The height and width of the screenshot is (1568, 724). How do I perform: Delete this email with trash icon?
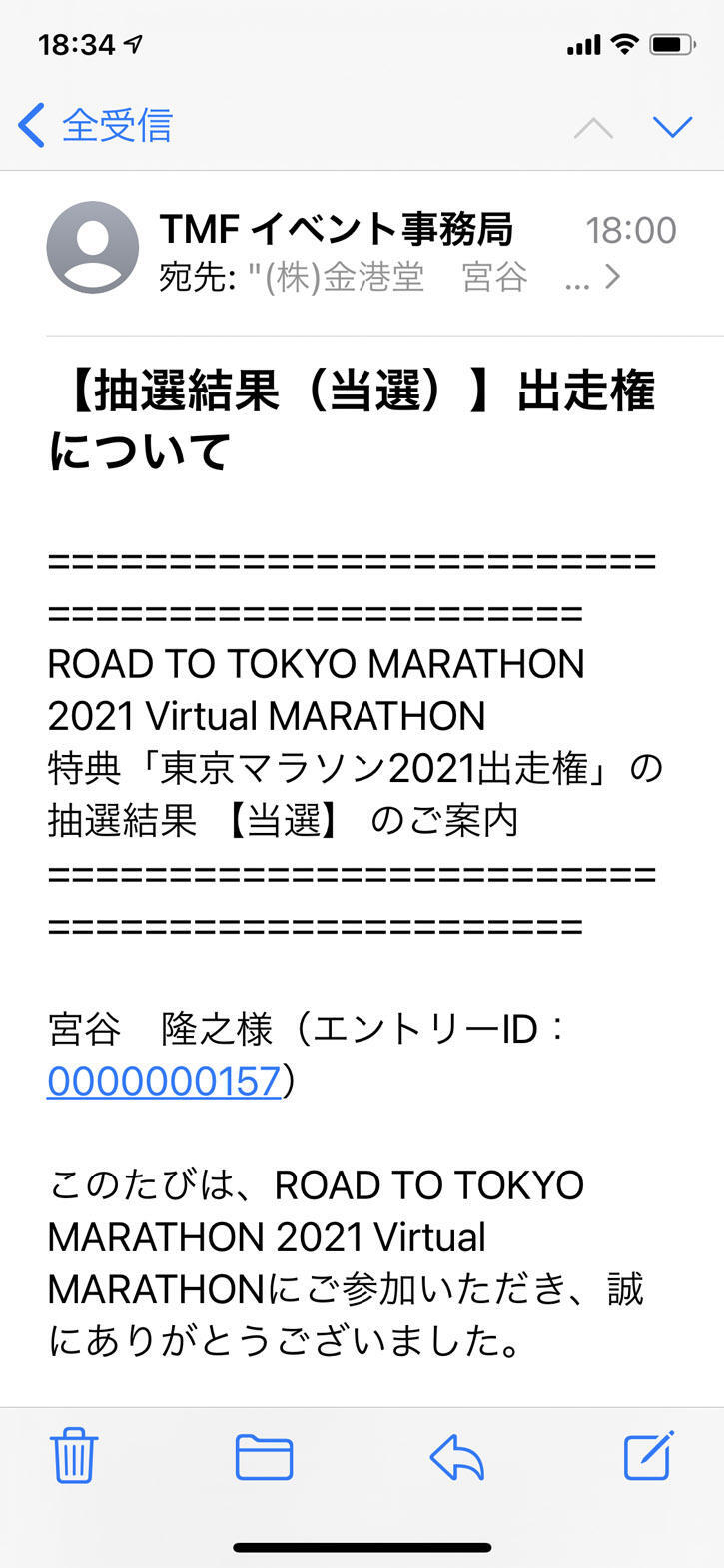coord(74,1456)
